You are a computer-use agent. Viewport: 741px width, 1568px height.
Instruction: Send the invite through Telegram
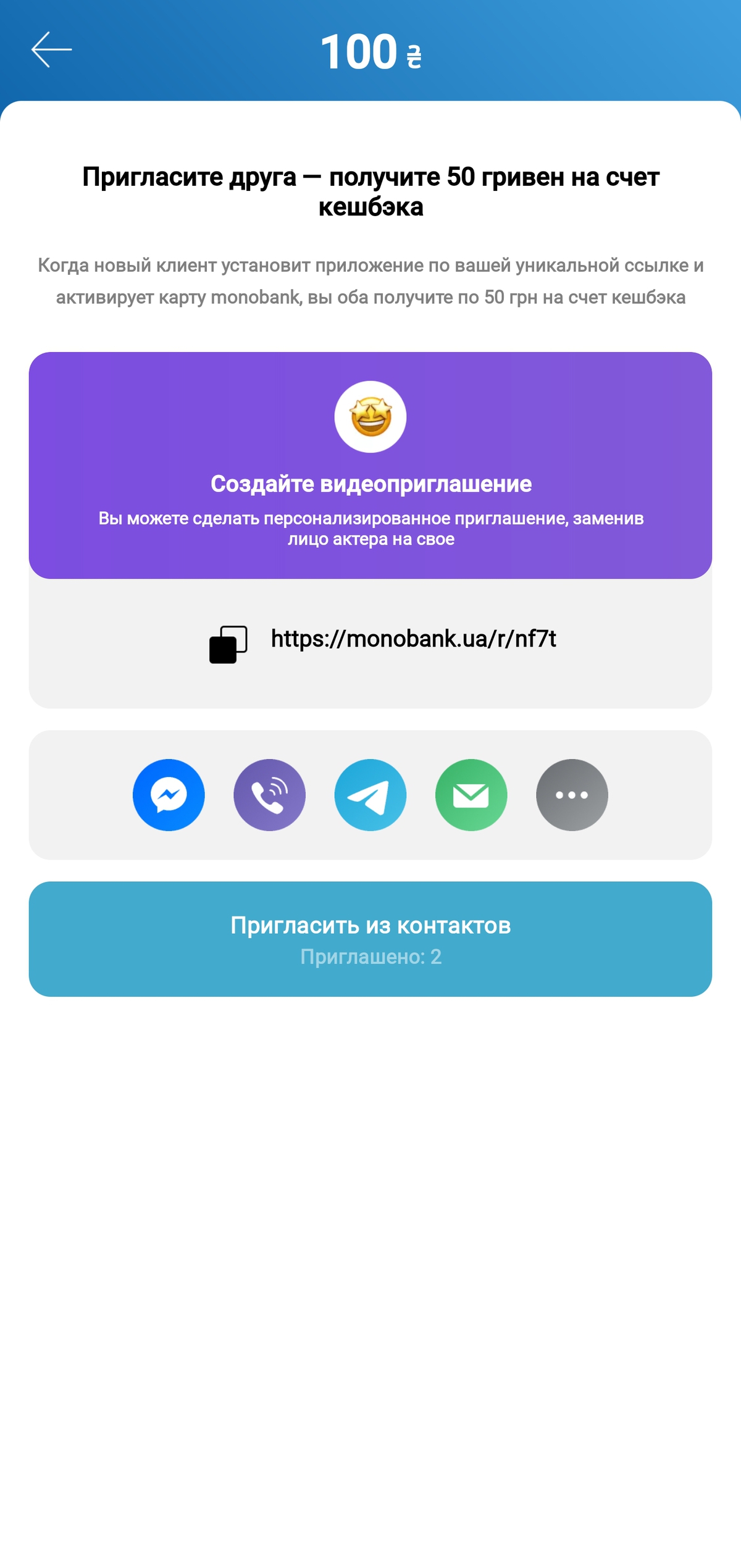pos(371,795)
